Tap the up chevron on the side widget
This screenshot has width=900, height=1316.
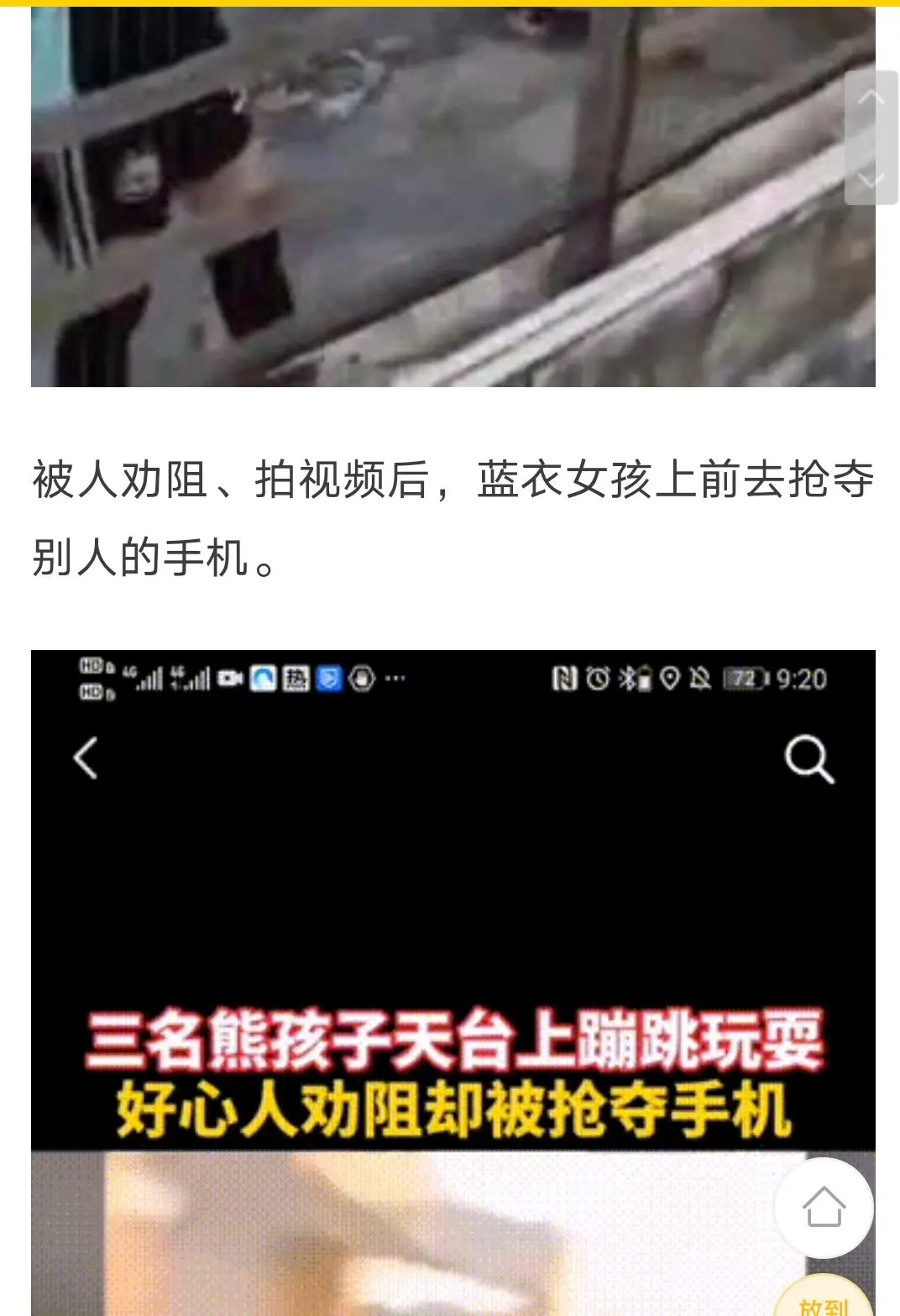871,98
